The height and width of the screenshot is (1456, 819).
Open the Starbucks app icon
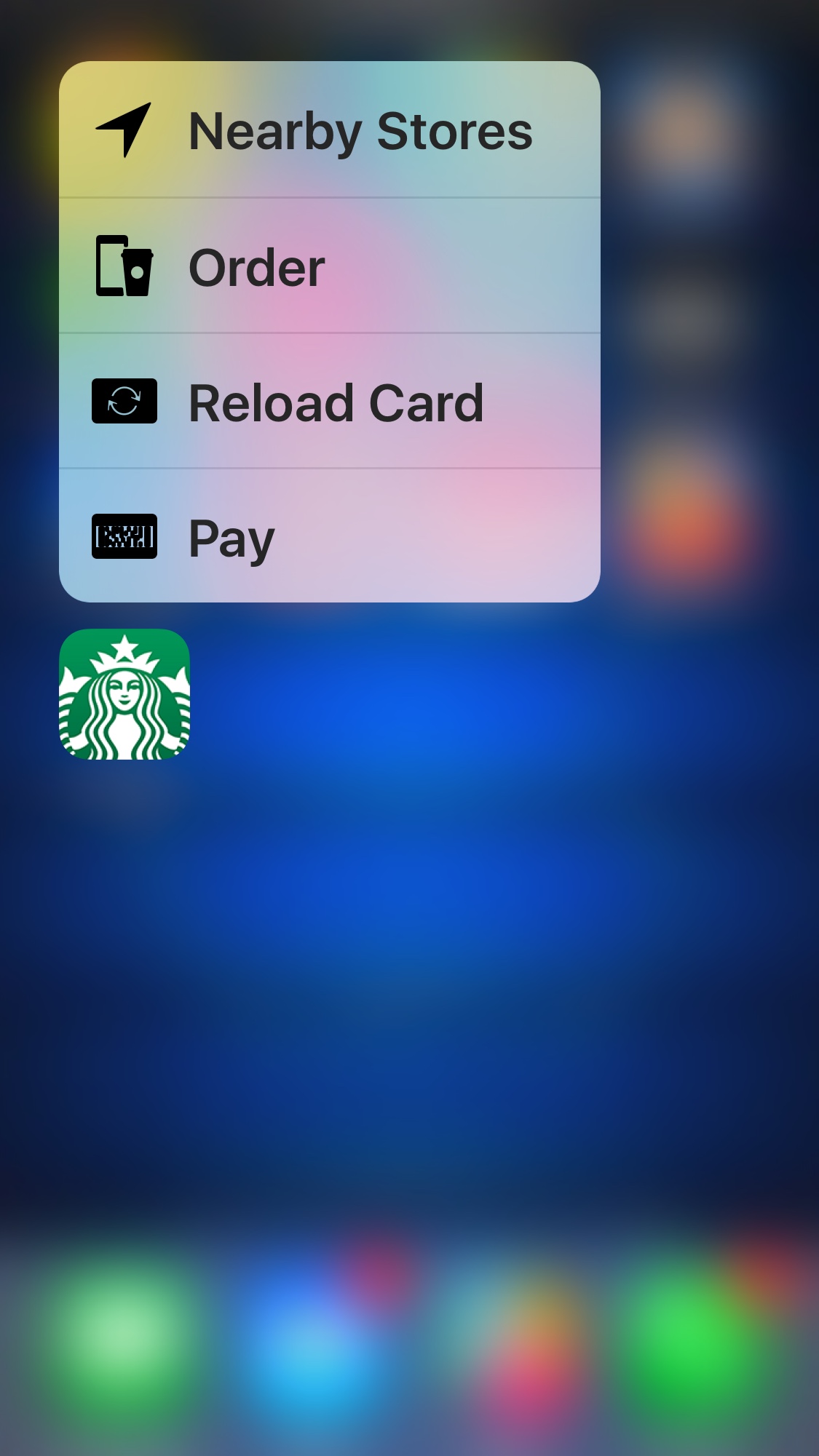click(x=124, y=694)
